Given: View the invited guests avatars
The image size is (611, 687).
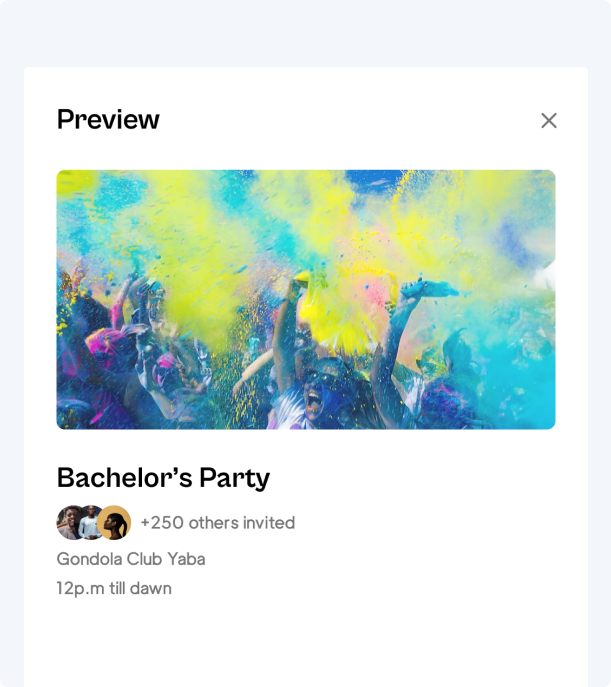Looking at the screenshot, I should pyautogui.click(x=93, y=522).
